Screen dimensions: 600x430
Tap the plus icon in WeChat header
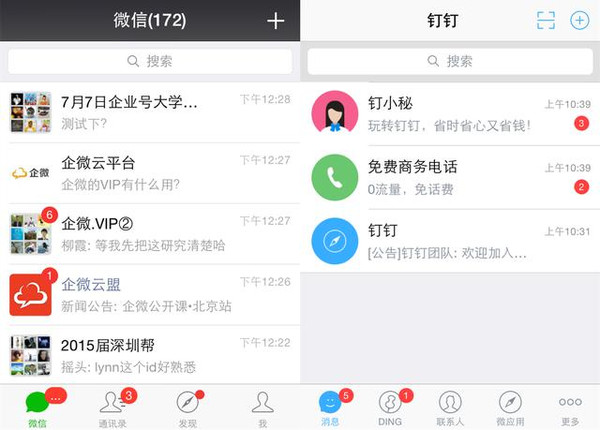[276, 21]
